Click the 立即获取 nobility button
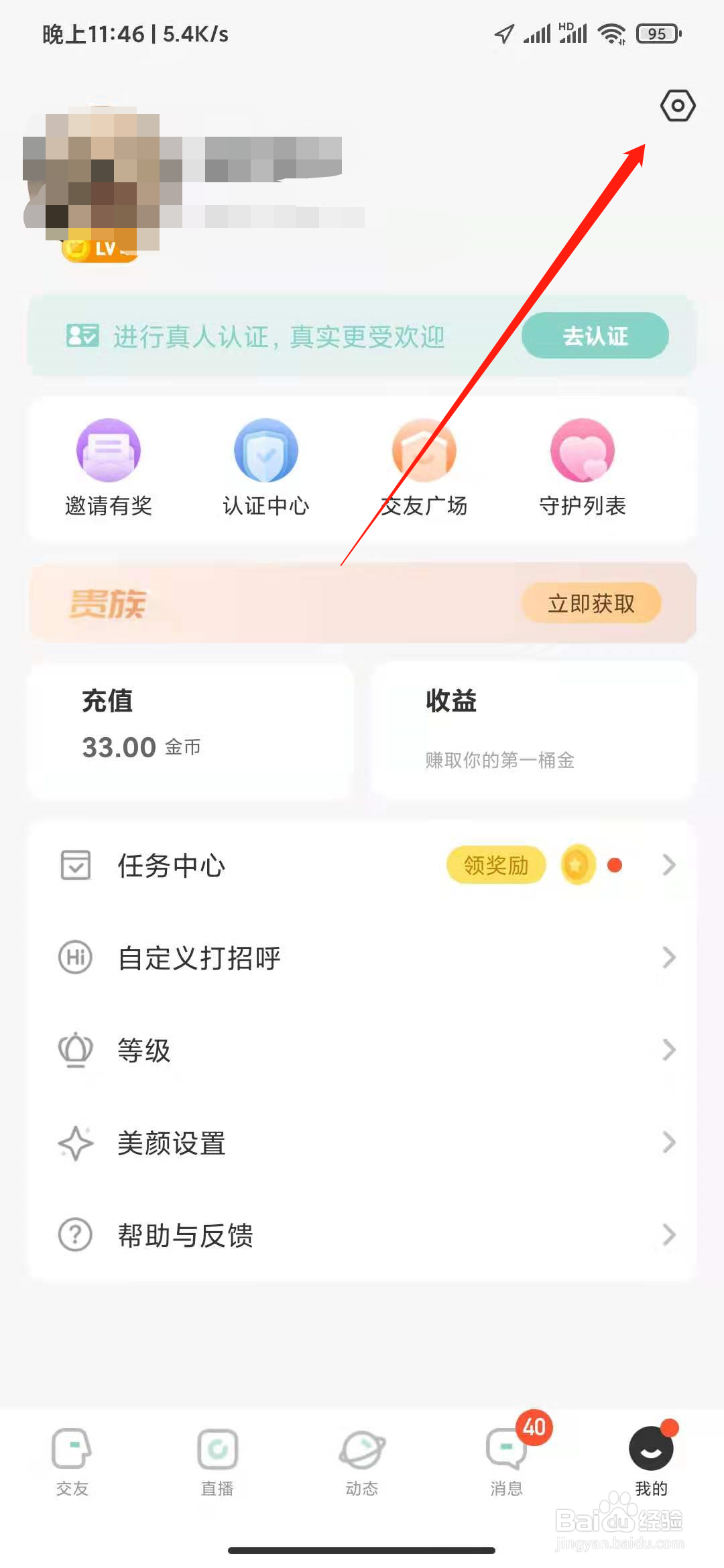The width and height of the screenshot is (724, 1568). 591,602
